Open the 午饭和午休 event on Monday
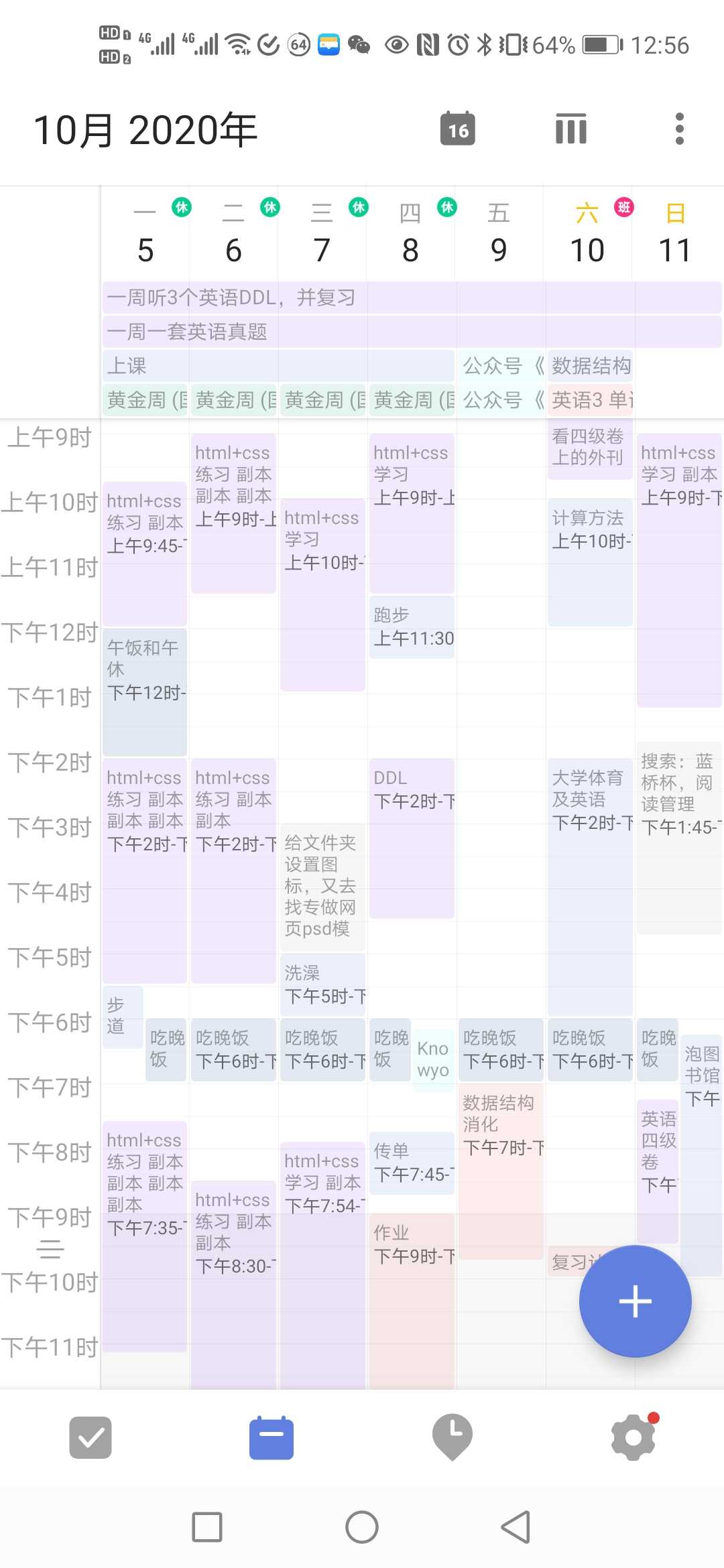 tap(144, 690)
